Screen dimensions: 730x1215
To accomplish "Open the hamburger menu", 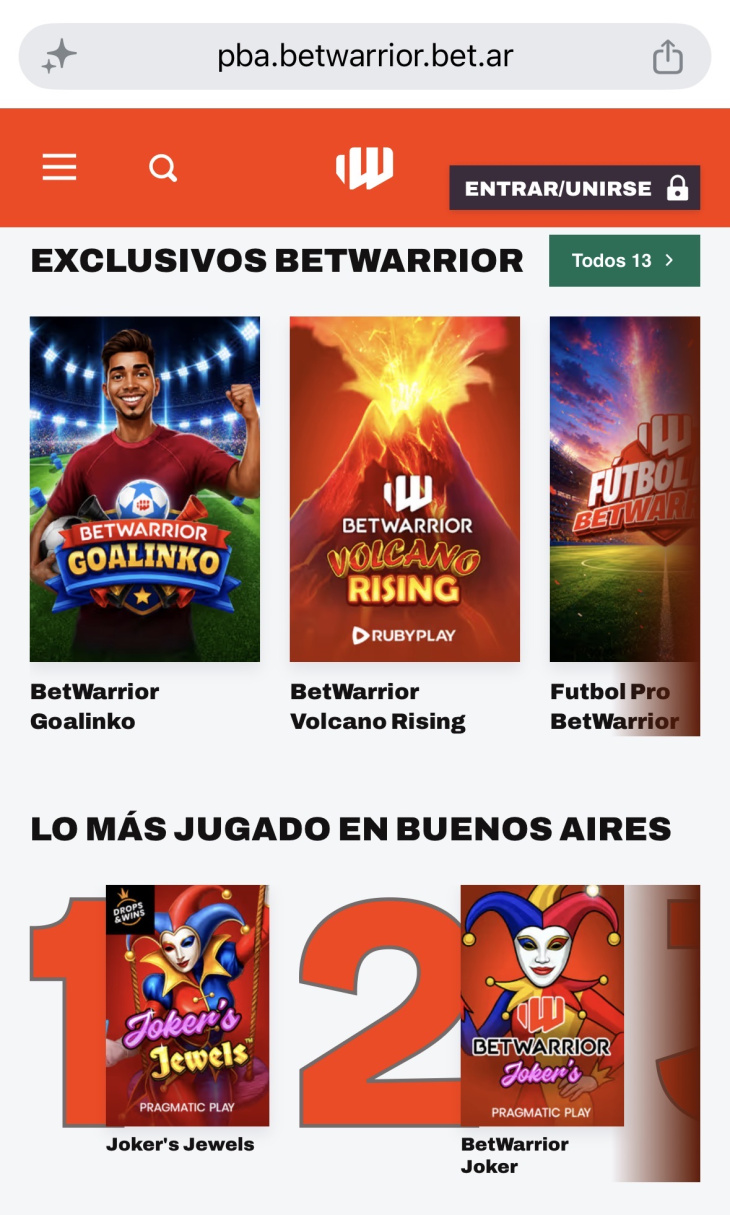I will [x=59, y=168].
